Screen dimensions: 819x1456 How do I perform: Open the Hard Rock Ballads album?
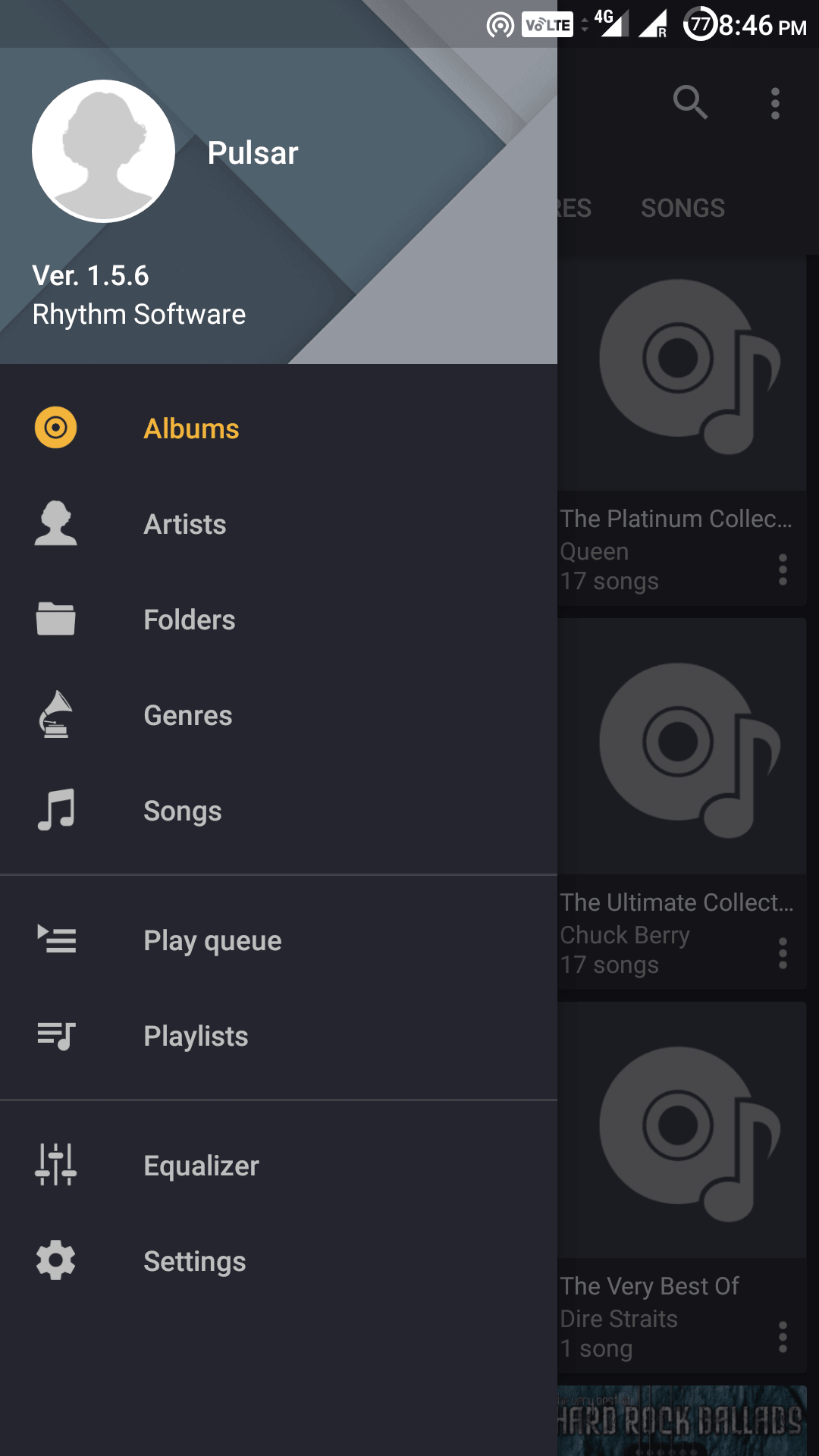point(682,1420)
